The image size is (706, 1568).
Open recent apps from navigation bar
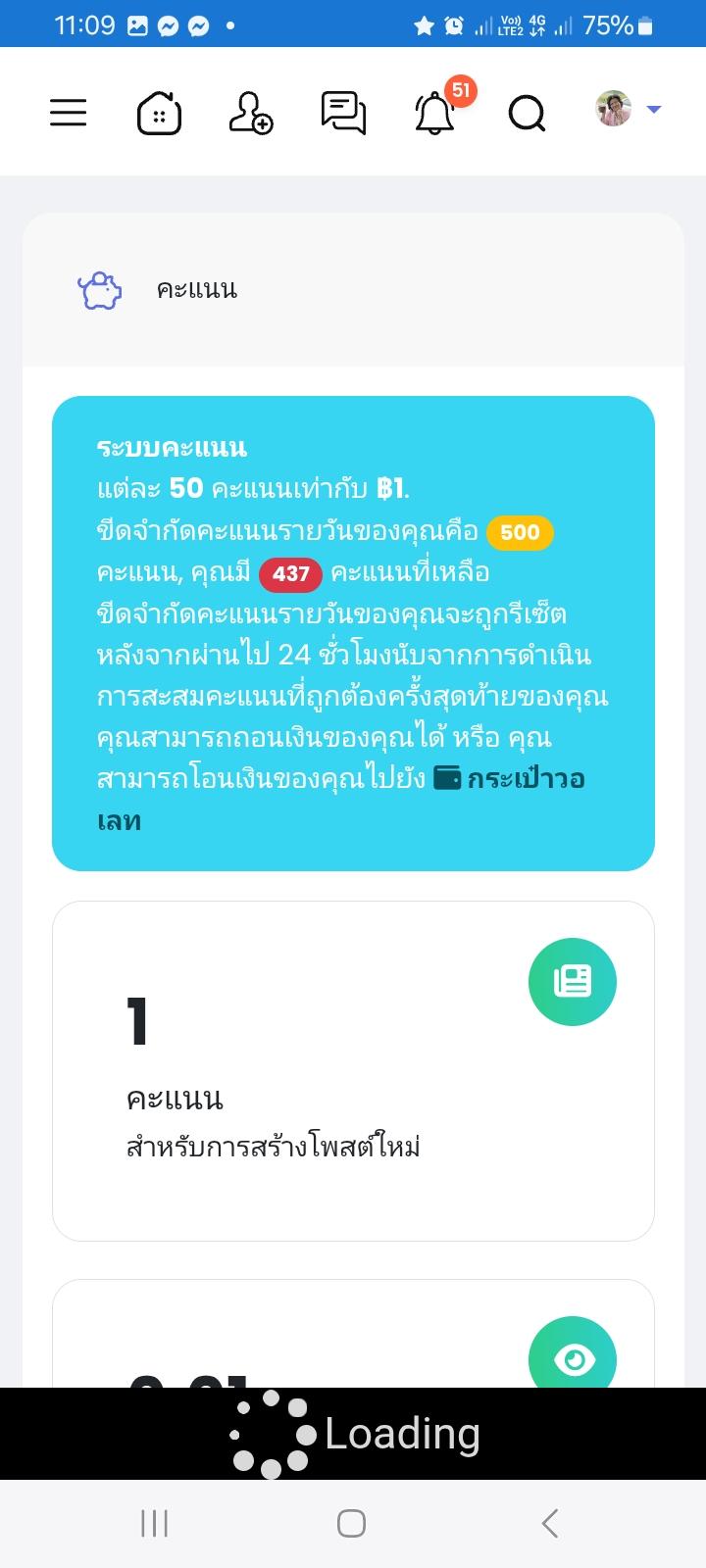[x=154, y=1523]
